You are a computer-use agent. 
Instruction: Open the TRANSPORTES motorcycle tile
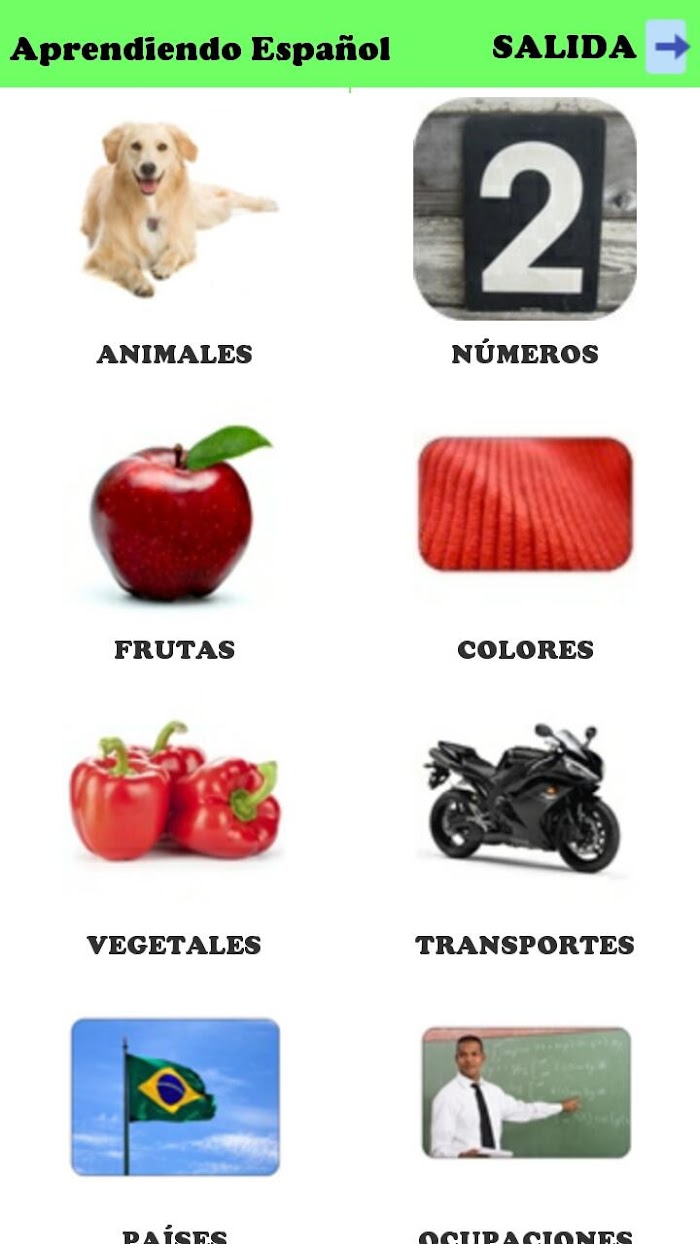coord(523,799)
